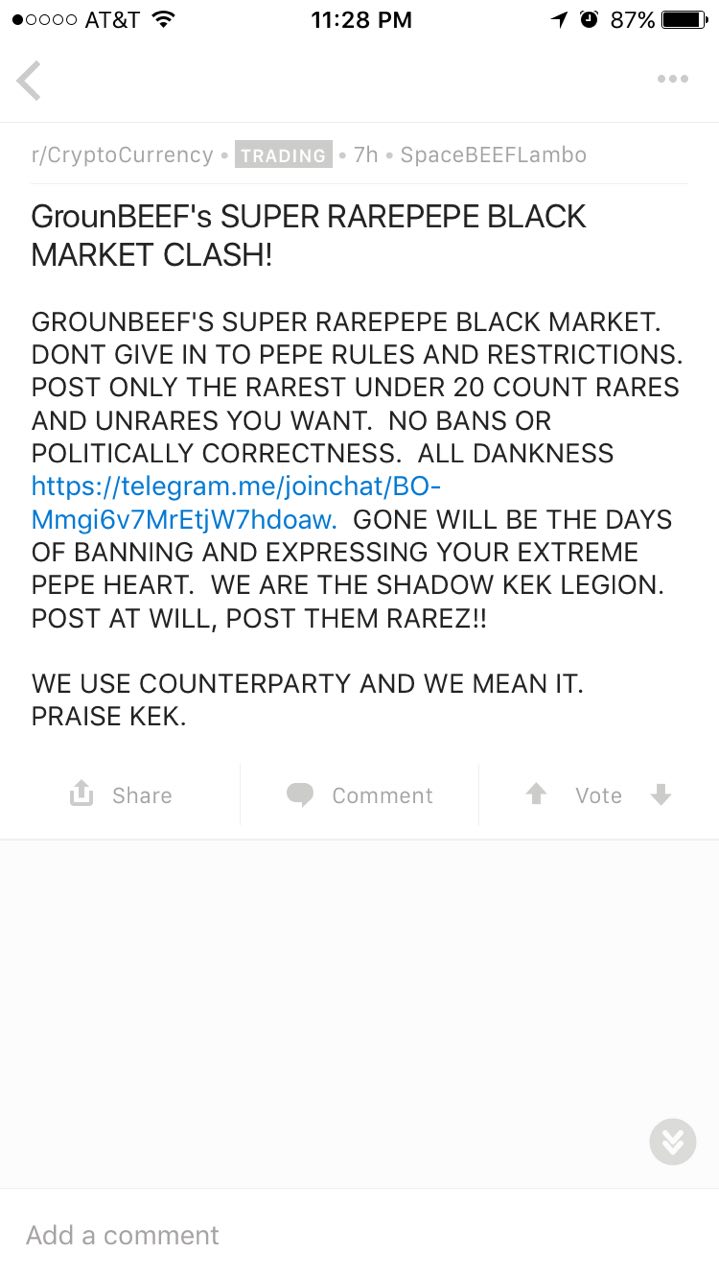Share this post
Image resolution: width=719 pixels, height=1280 pixels.
point(121,795)
